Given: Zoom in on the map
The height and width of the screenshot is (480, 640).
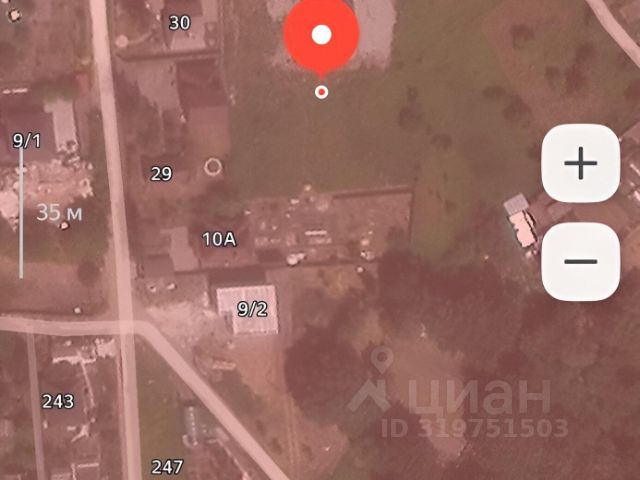Looking at the screenshot, I should click(x=580, y=163).
